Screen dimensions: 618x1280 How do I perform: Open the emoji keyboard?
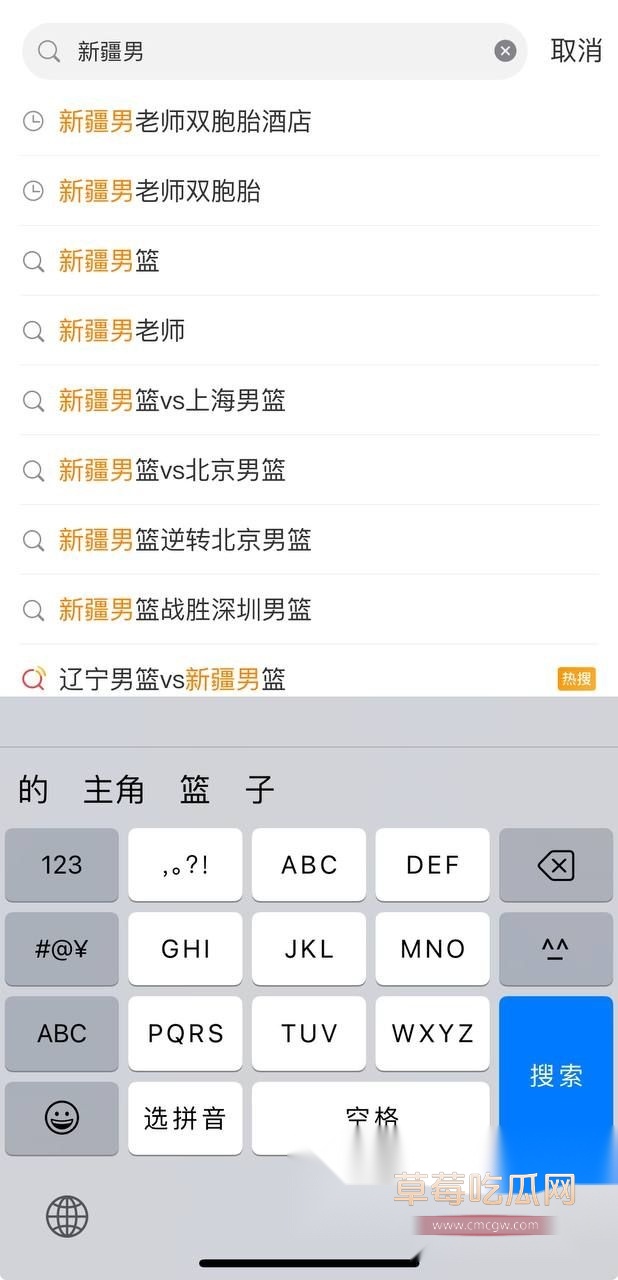(62, 1117)
